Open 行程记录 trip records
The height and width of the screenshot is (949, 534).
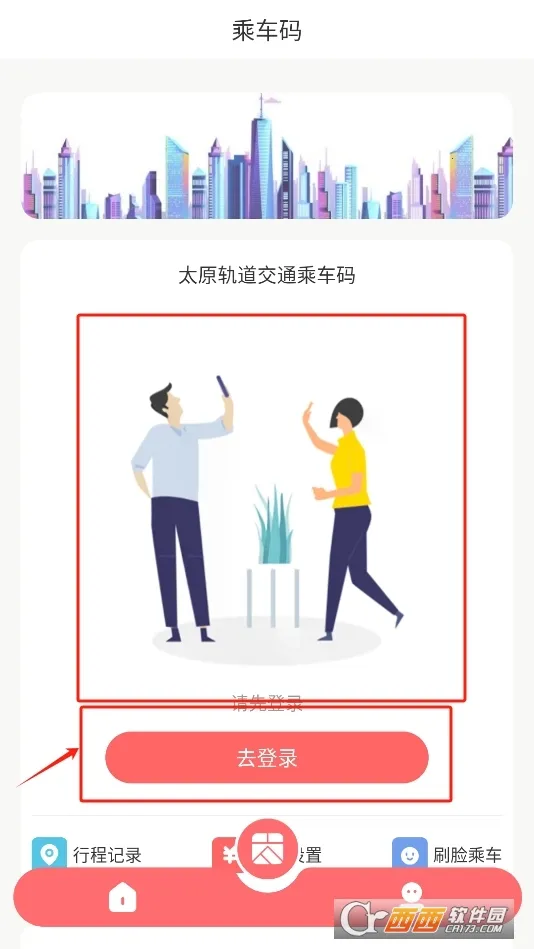click(x=87, y=854)
